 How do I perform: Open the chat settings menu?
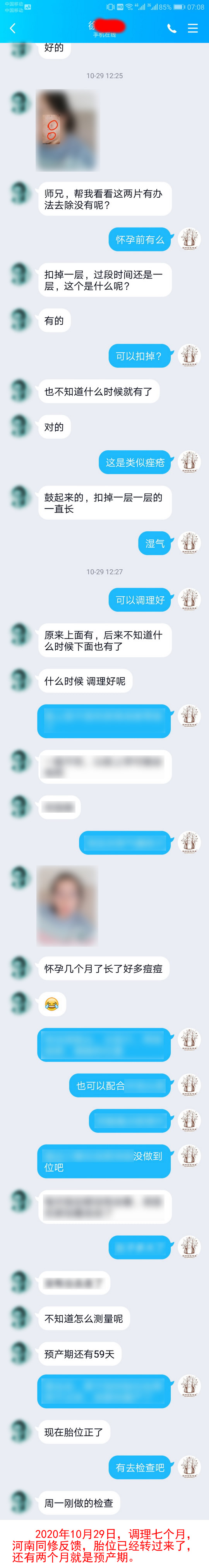click(193, 28)
